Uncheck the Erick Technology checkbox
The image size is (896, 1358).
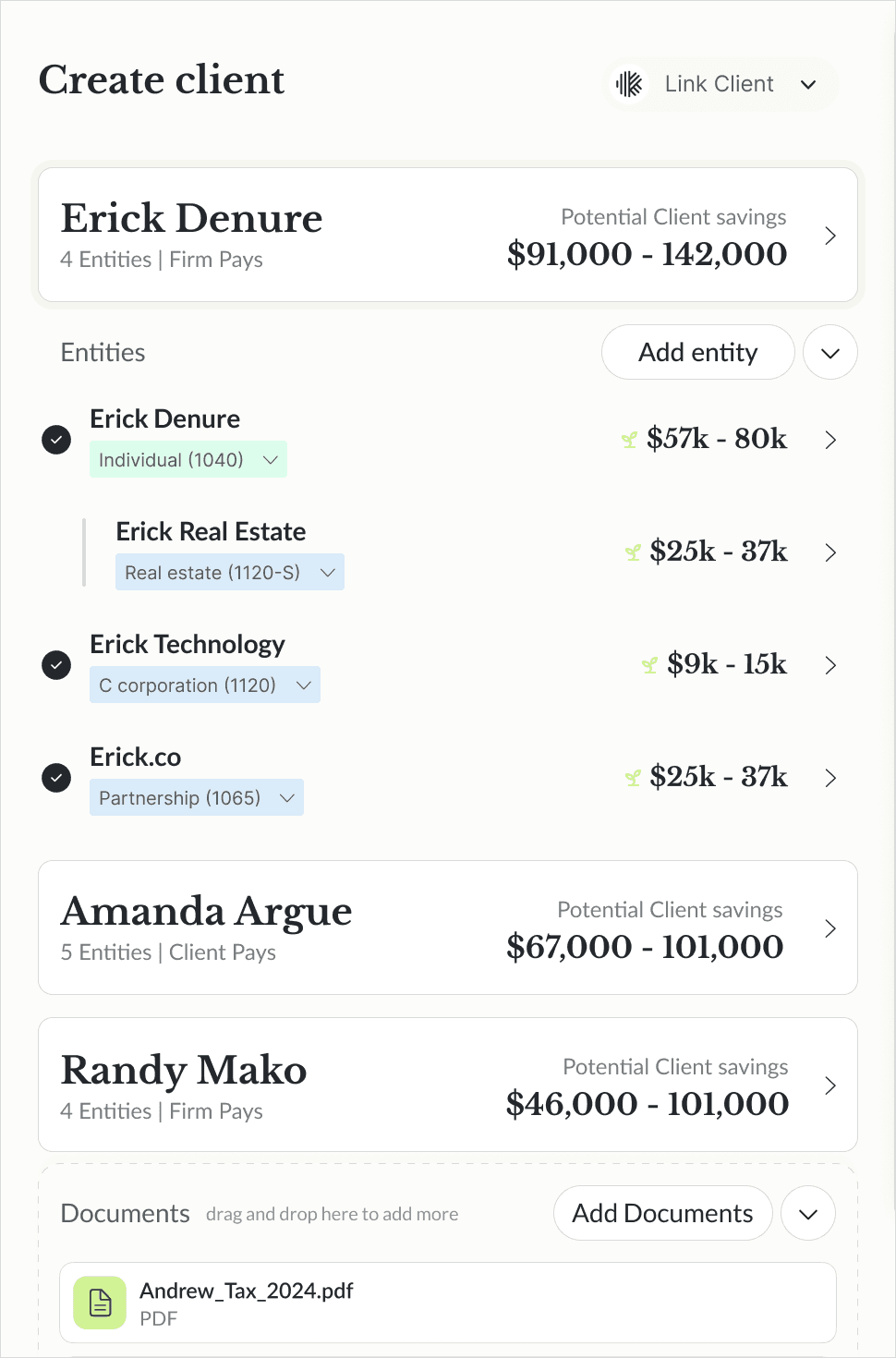pyautogui.click(x=56, y=665)
